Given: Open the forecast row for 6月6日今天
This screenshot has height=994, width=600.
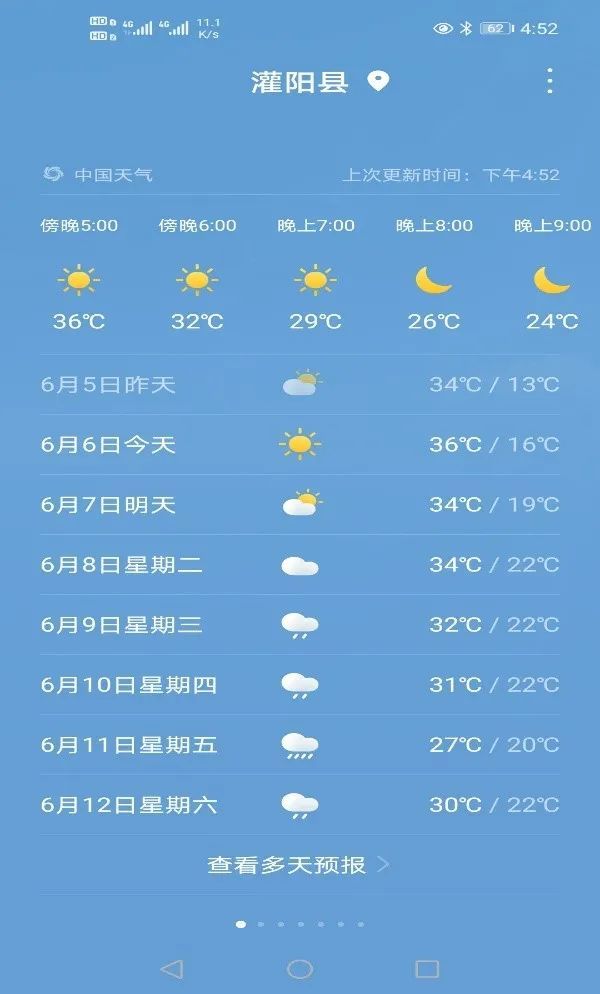Looking at the screenshot, I should click(x=300, y=445).
